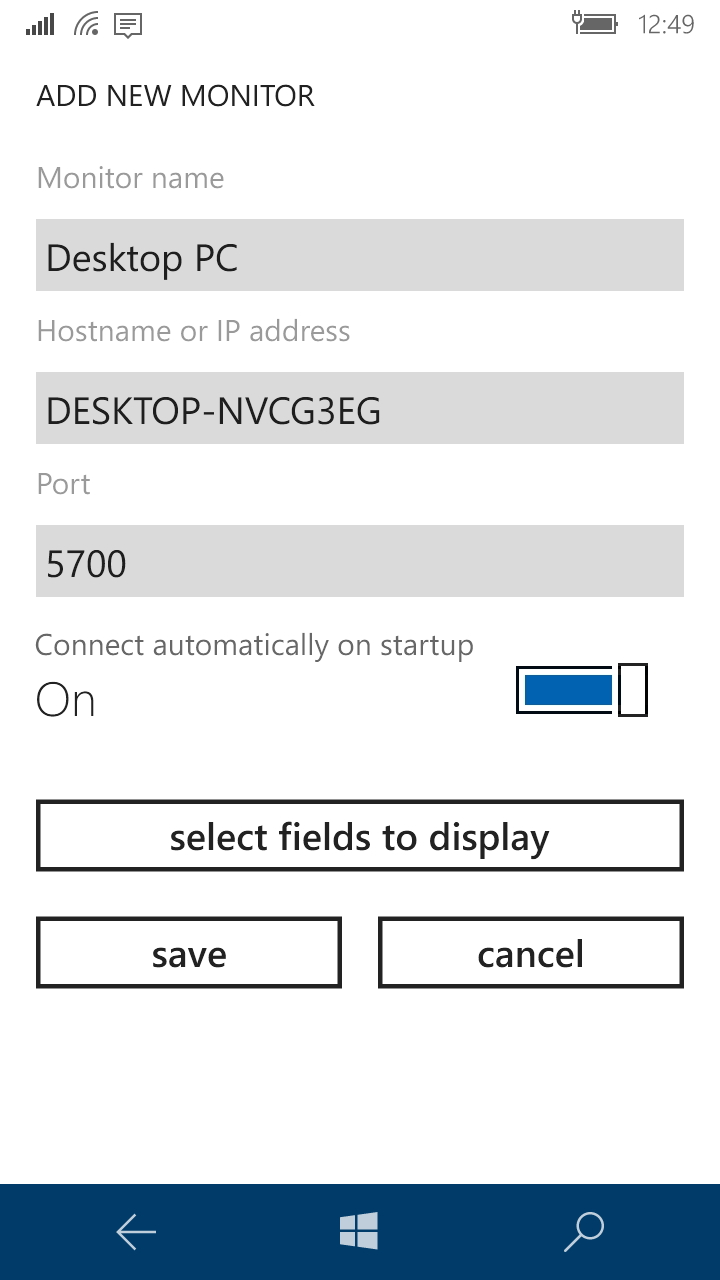Tap the search magnifier icon
720x1280 pixels.
[x=584, y=1232]
